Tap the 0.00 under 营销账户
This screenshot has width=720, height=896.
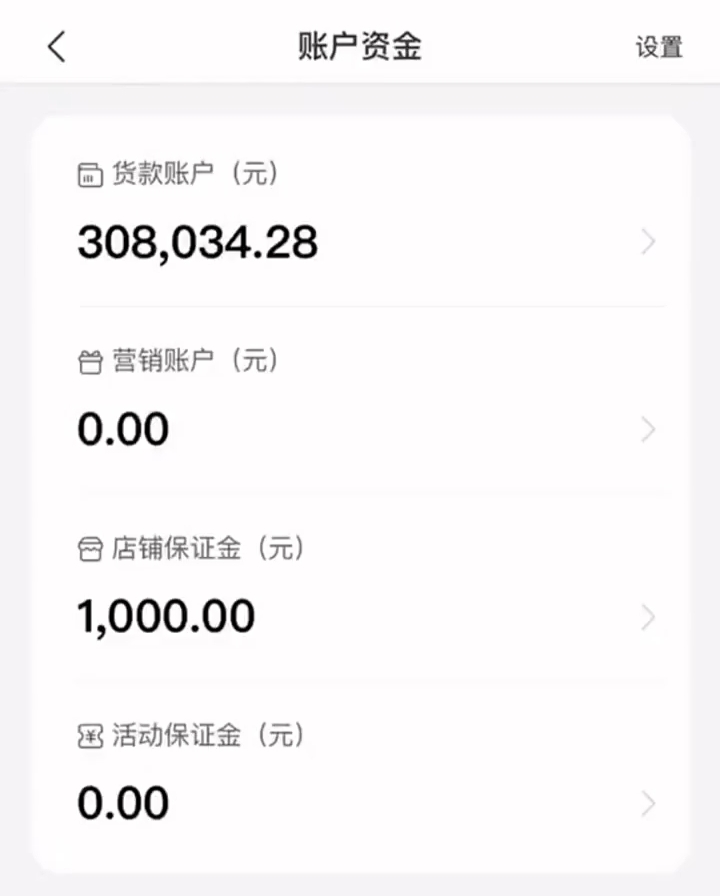(x=122, y=428)
